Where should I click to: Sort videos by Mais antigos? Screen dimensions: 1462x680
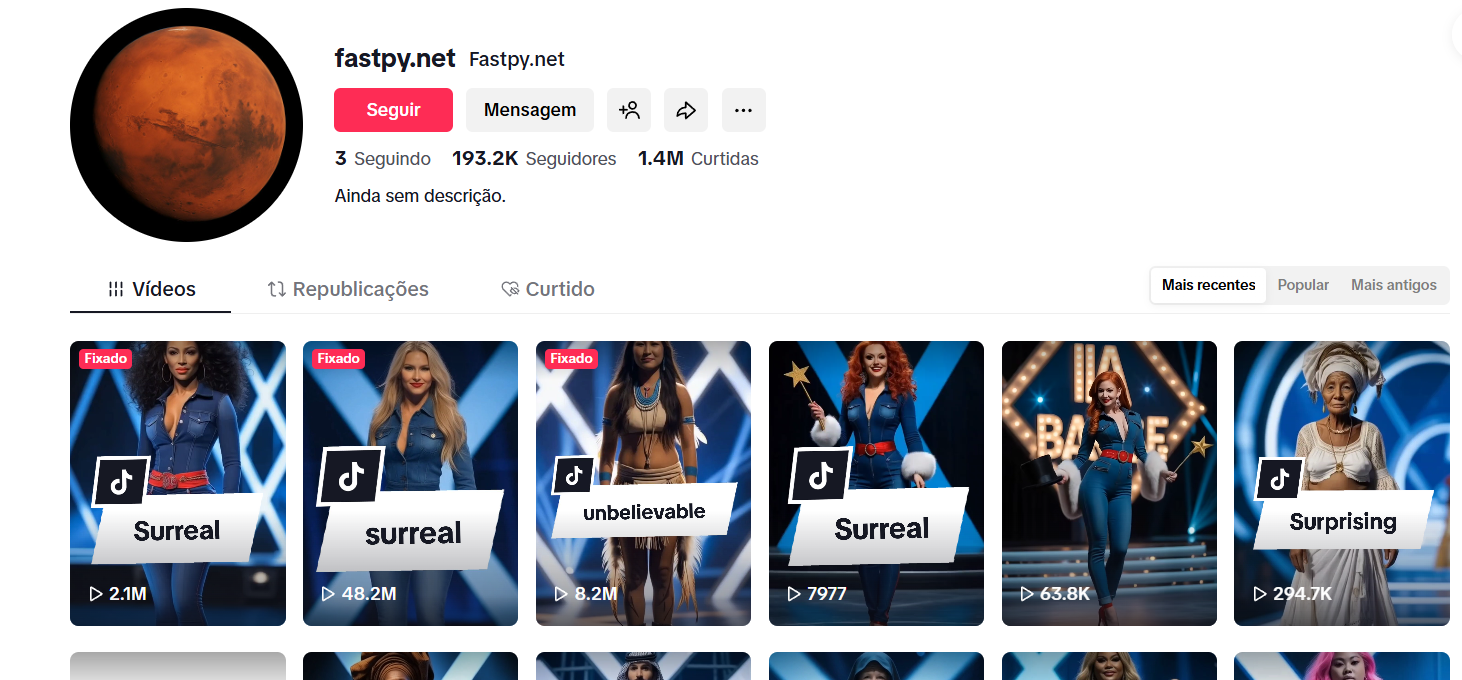(1393, 285)
